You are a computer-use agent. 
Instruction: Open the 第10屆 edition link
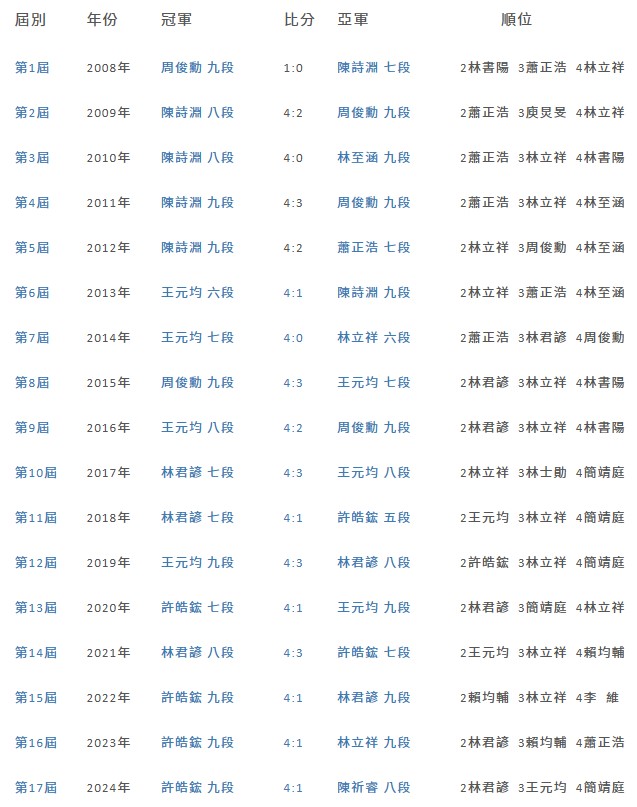click(35, 473)
